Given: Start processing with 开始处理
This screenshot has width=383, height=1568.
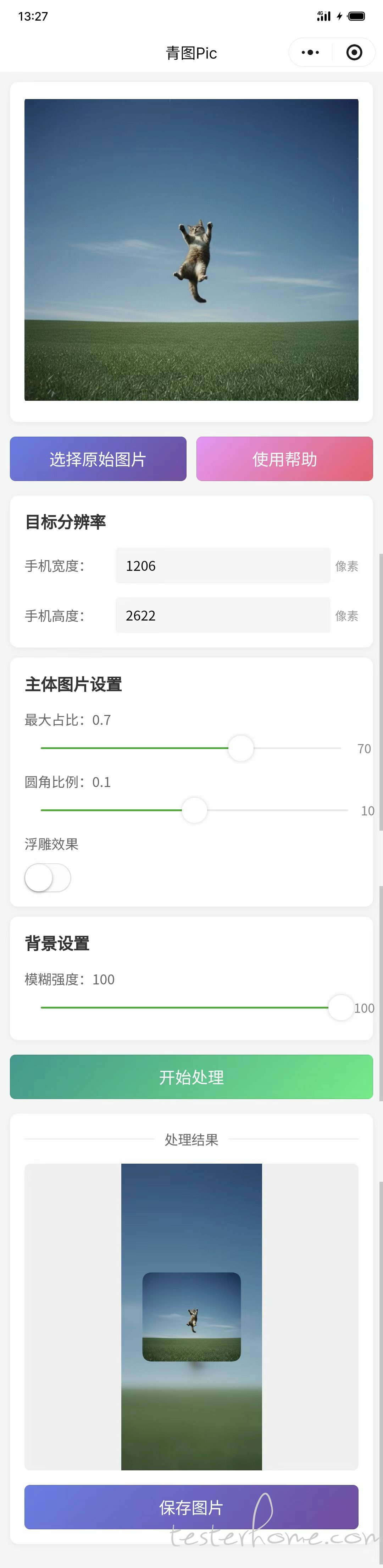Looking at the screenshot, I should (191, 1077).
